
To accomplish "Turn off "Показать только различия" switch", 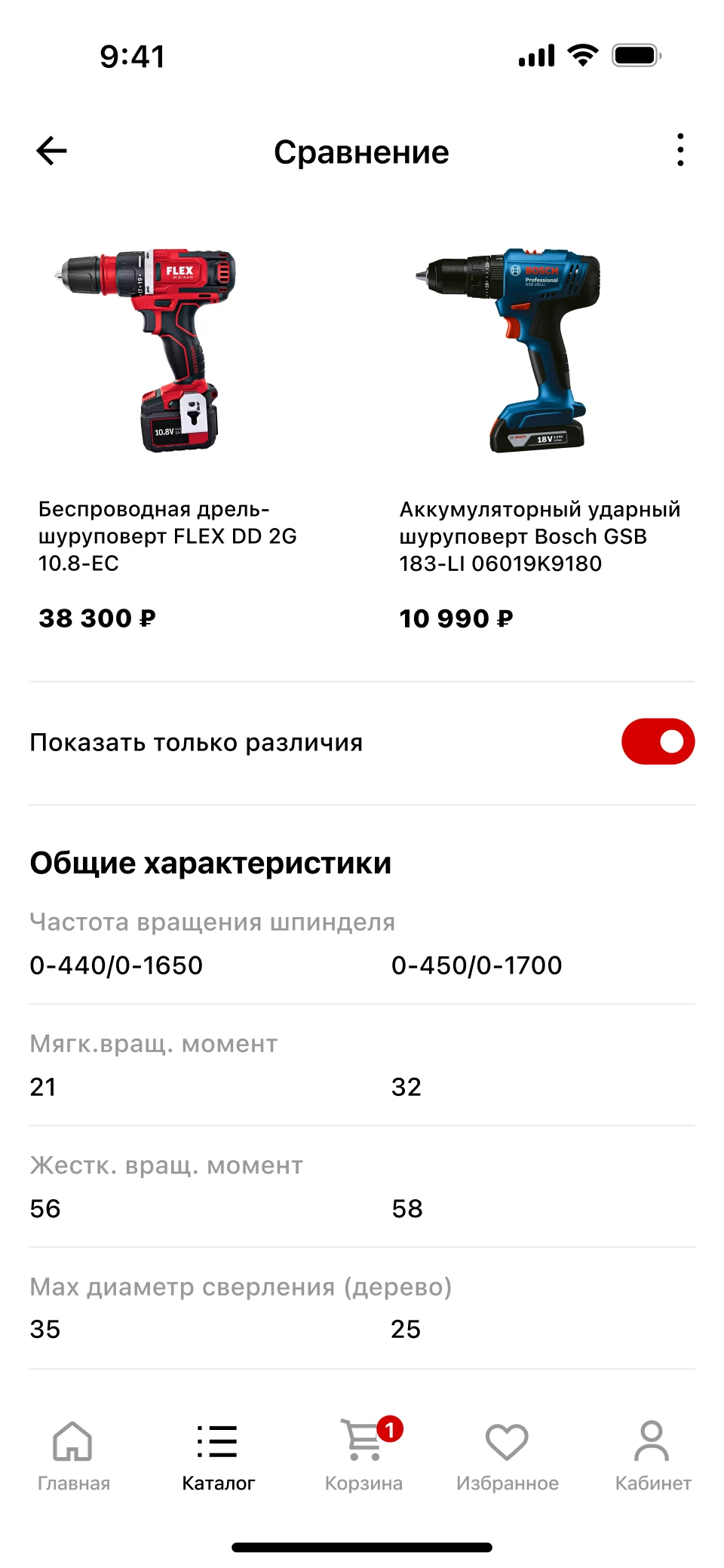I will tap(658, 741).
